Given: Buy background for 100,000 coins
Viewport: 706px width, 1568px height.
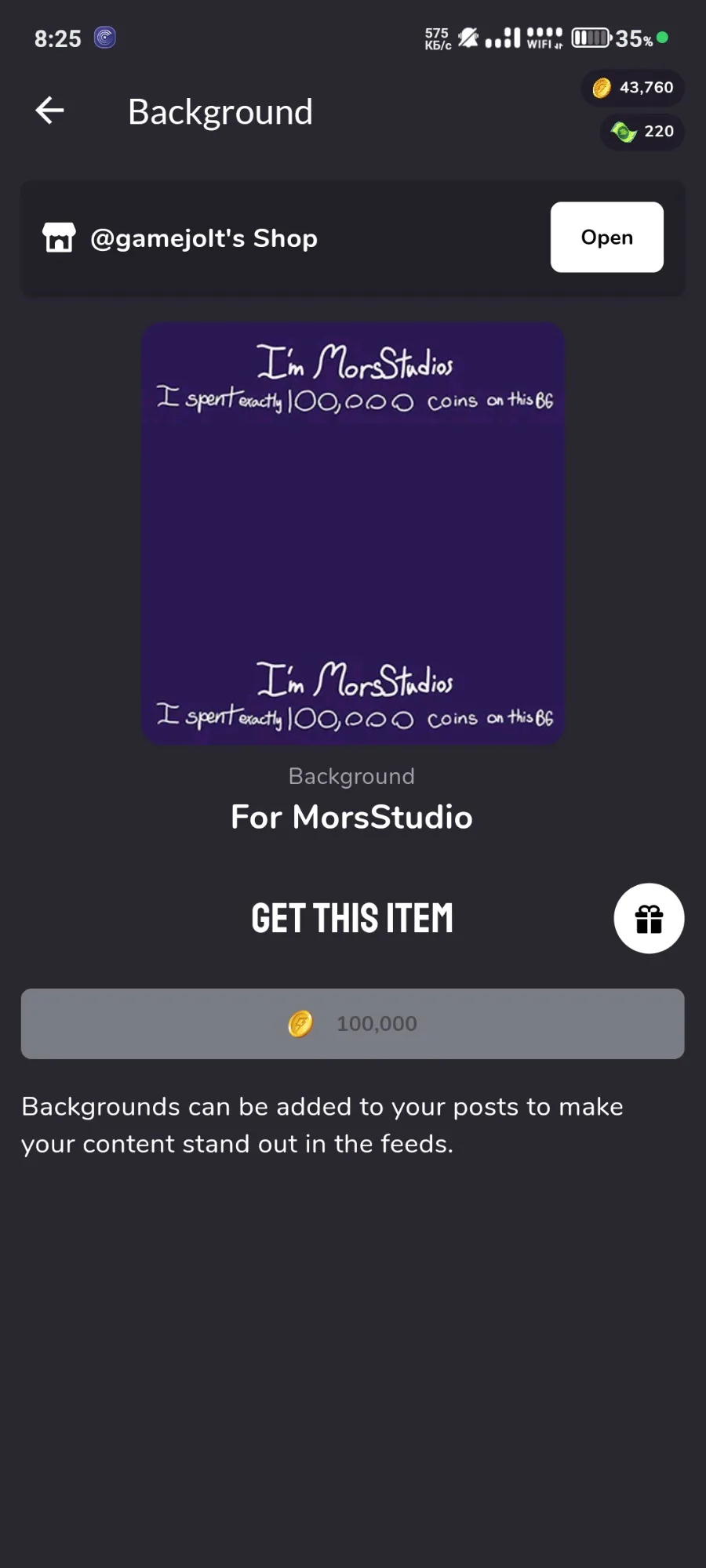Looking at the screenshot, I should pyautogui.click(x=352, y=1023).
